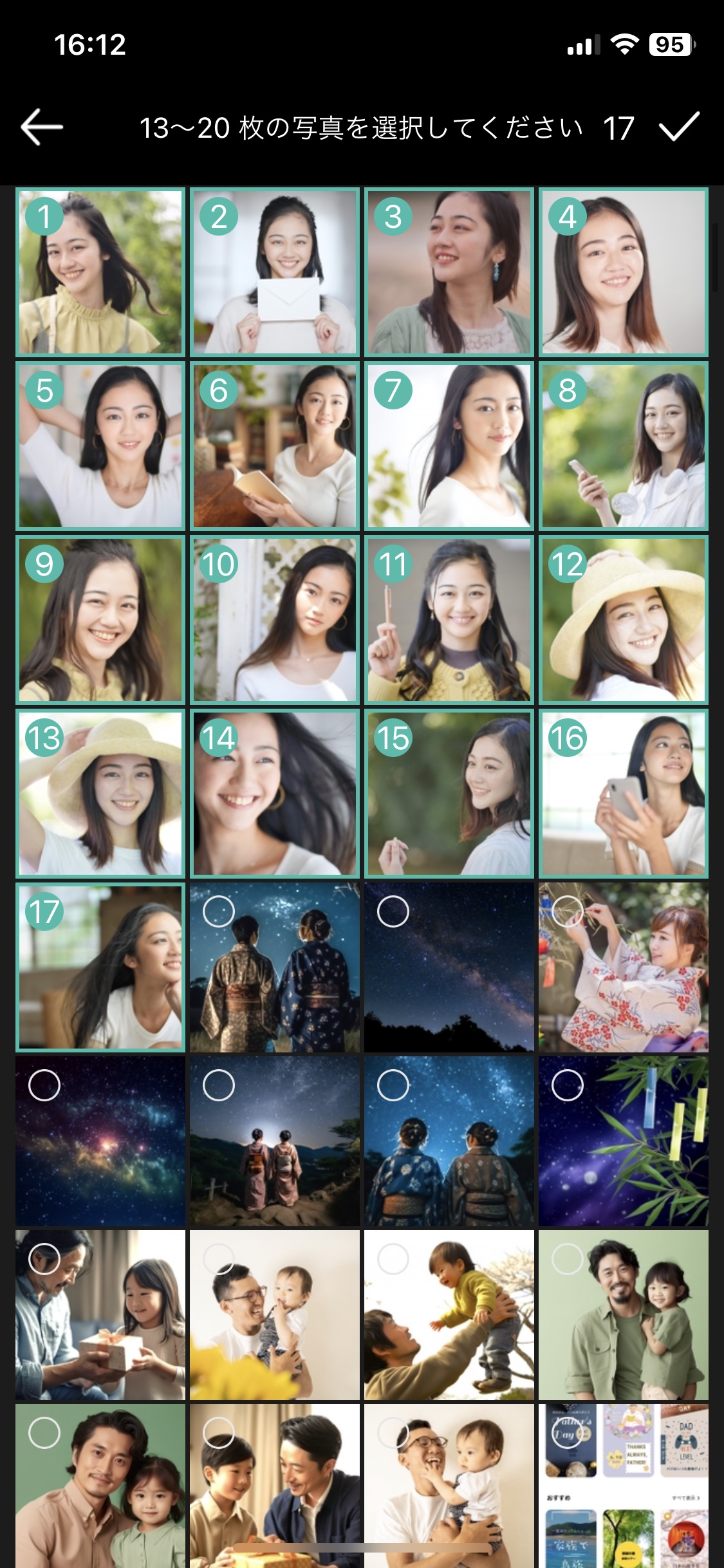
Task: Deselect photo numbered 1
Action: coord(100,272)
